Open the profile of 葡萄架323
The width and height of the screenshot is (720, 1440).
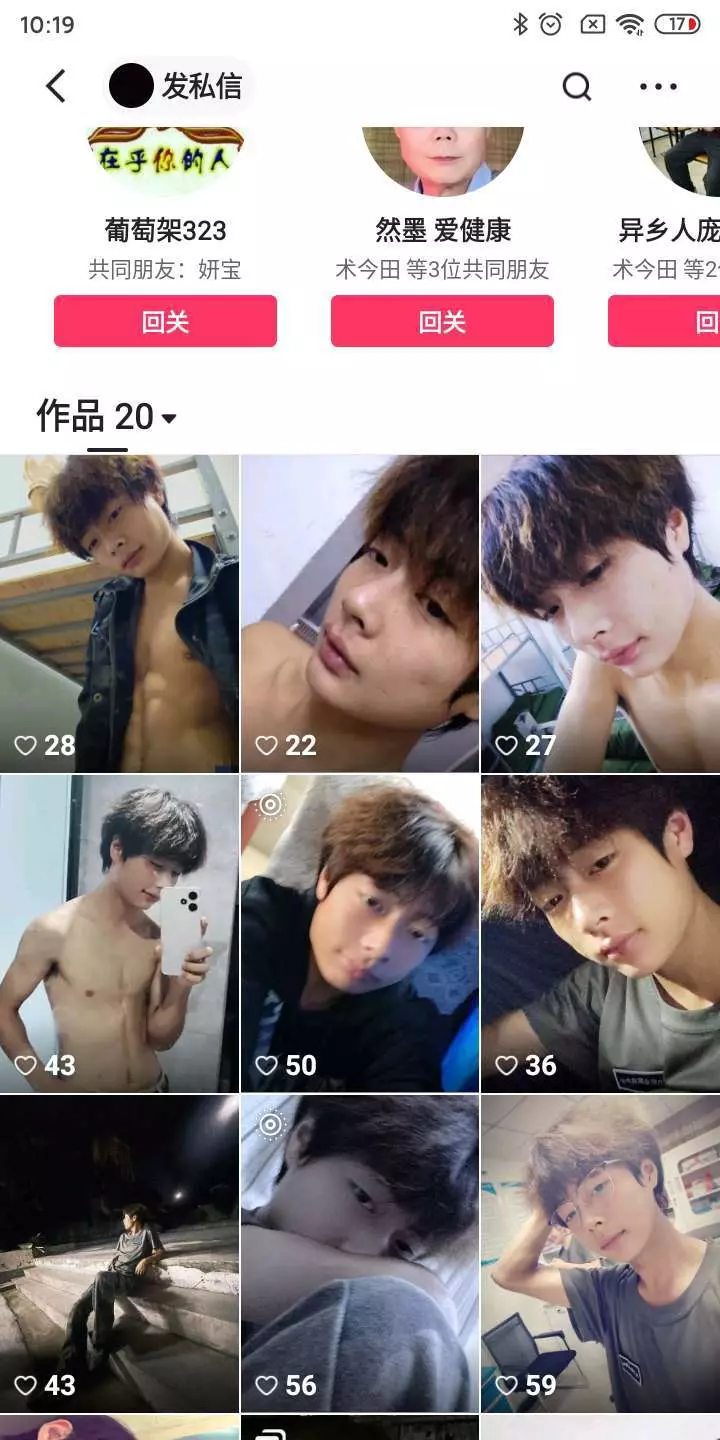coord(165,230)
